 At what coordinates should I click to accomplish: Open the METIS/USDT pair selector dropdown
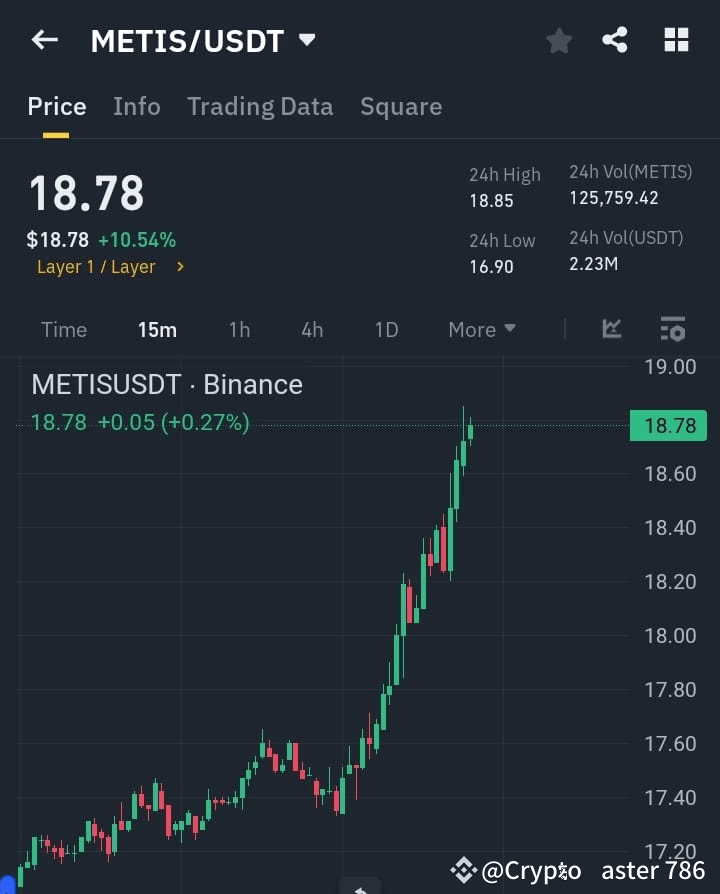307,41
